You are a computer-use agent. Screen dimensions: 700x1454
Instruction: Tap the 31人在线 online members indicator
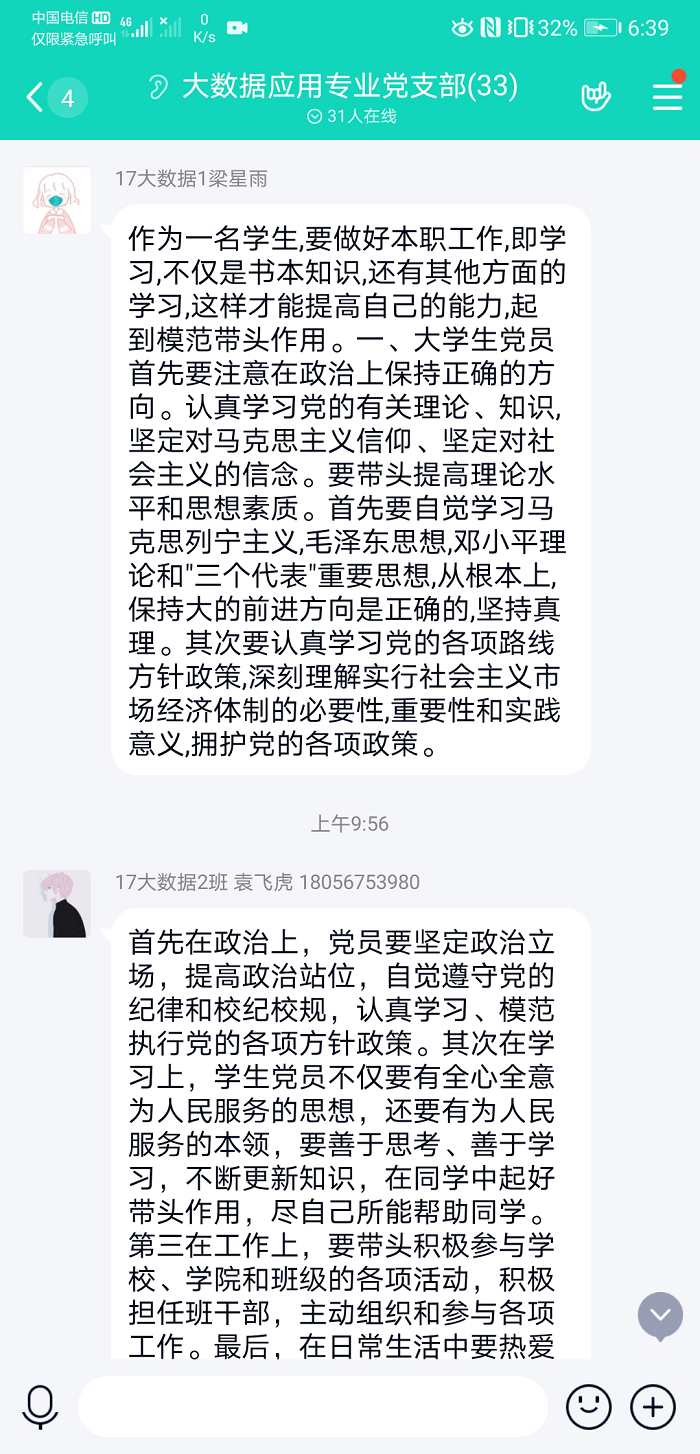(352, 117)
